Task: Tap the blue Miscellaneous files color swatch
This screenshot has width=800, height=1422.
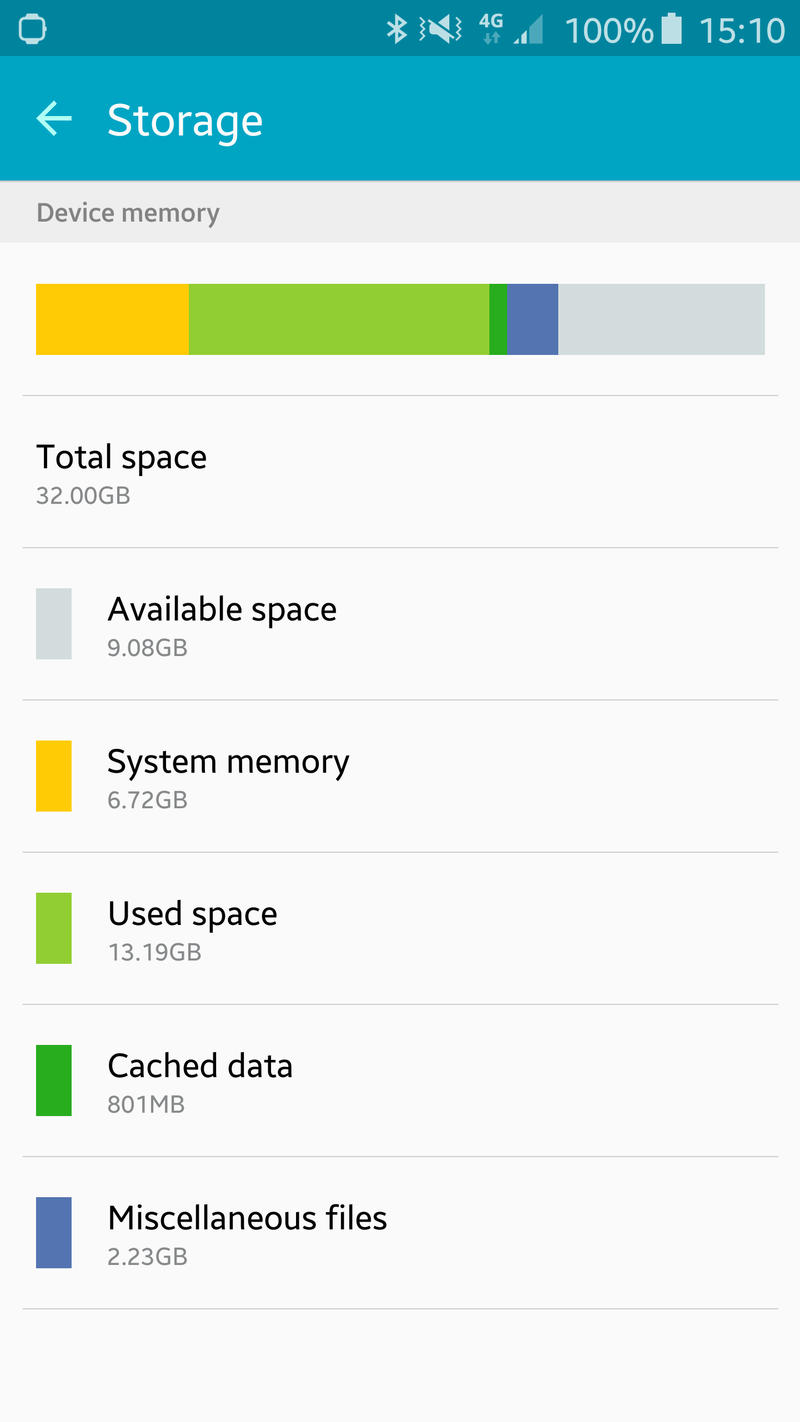Action: point(54,1233)
